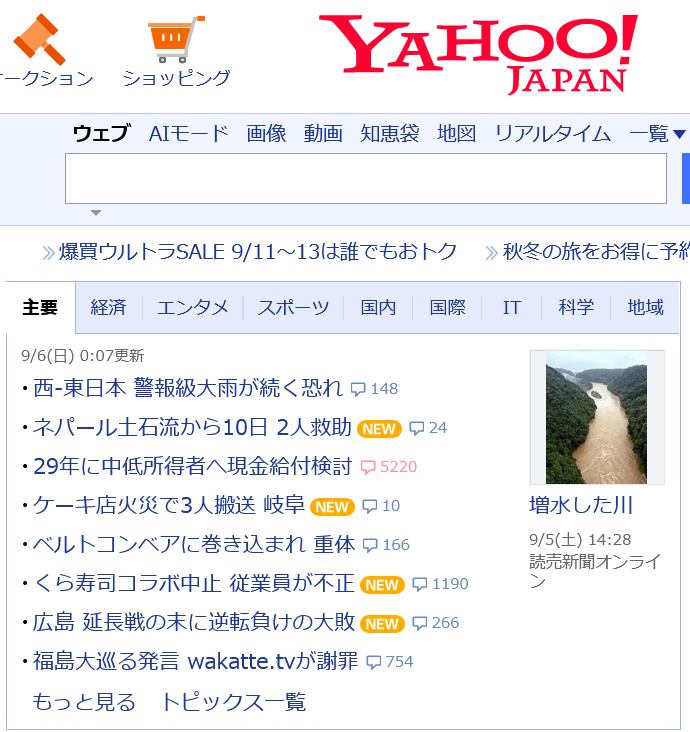Select 知恵袋 search option

click(389, 134)
